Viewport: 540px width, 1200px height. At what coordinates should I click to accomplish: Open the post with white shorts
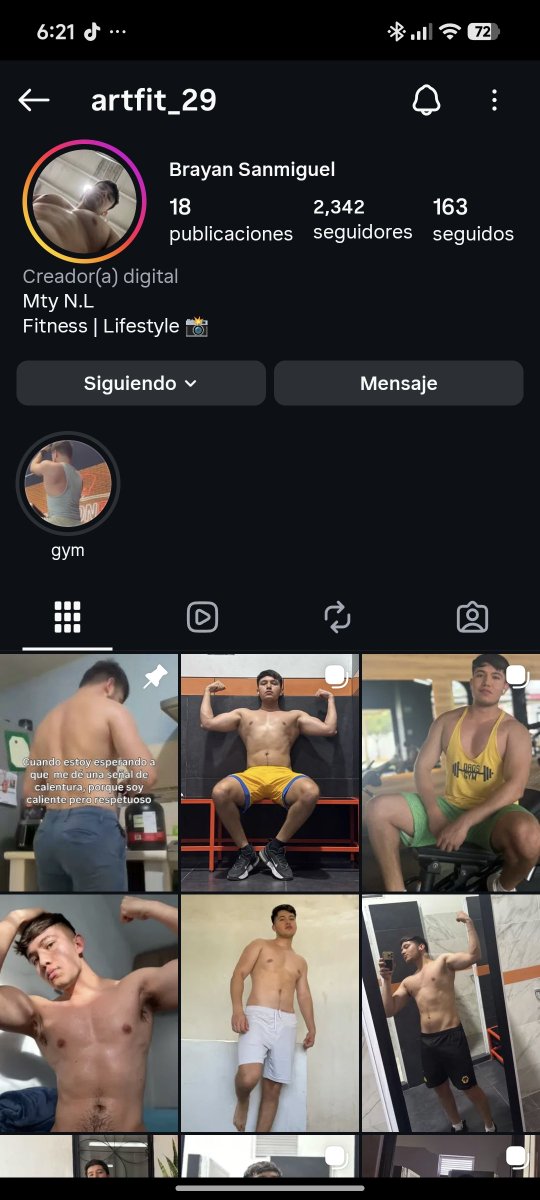270,1013
